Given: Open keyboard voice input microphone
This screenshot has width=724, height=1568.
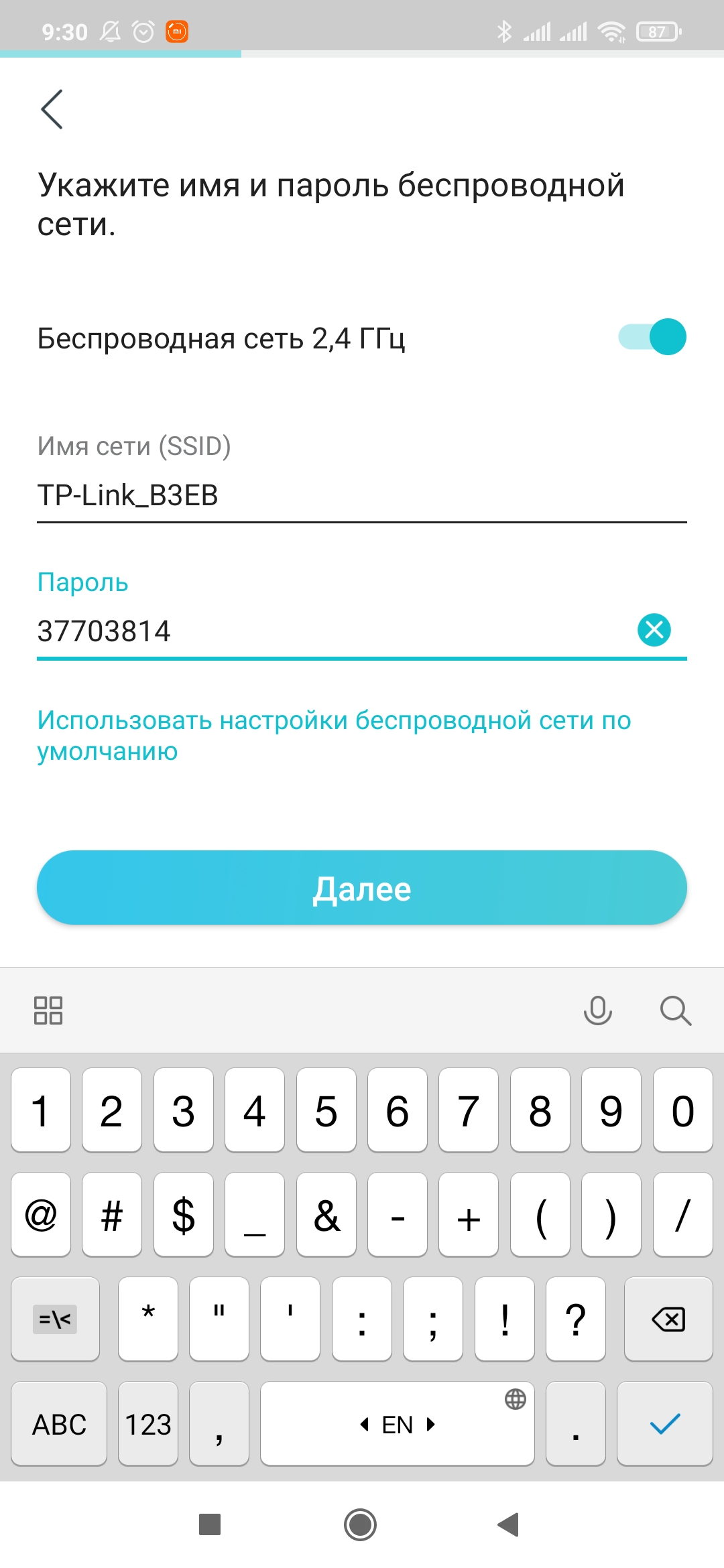Looking at the screenshot, I should pos(597,1010).
